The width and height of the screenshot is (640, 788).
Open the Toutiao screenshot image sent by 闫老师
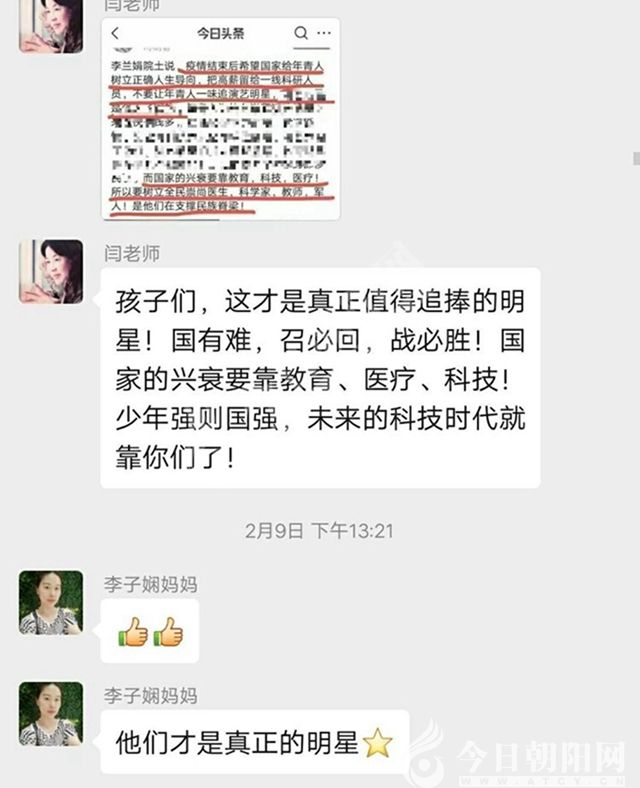tap(220, 120)
